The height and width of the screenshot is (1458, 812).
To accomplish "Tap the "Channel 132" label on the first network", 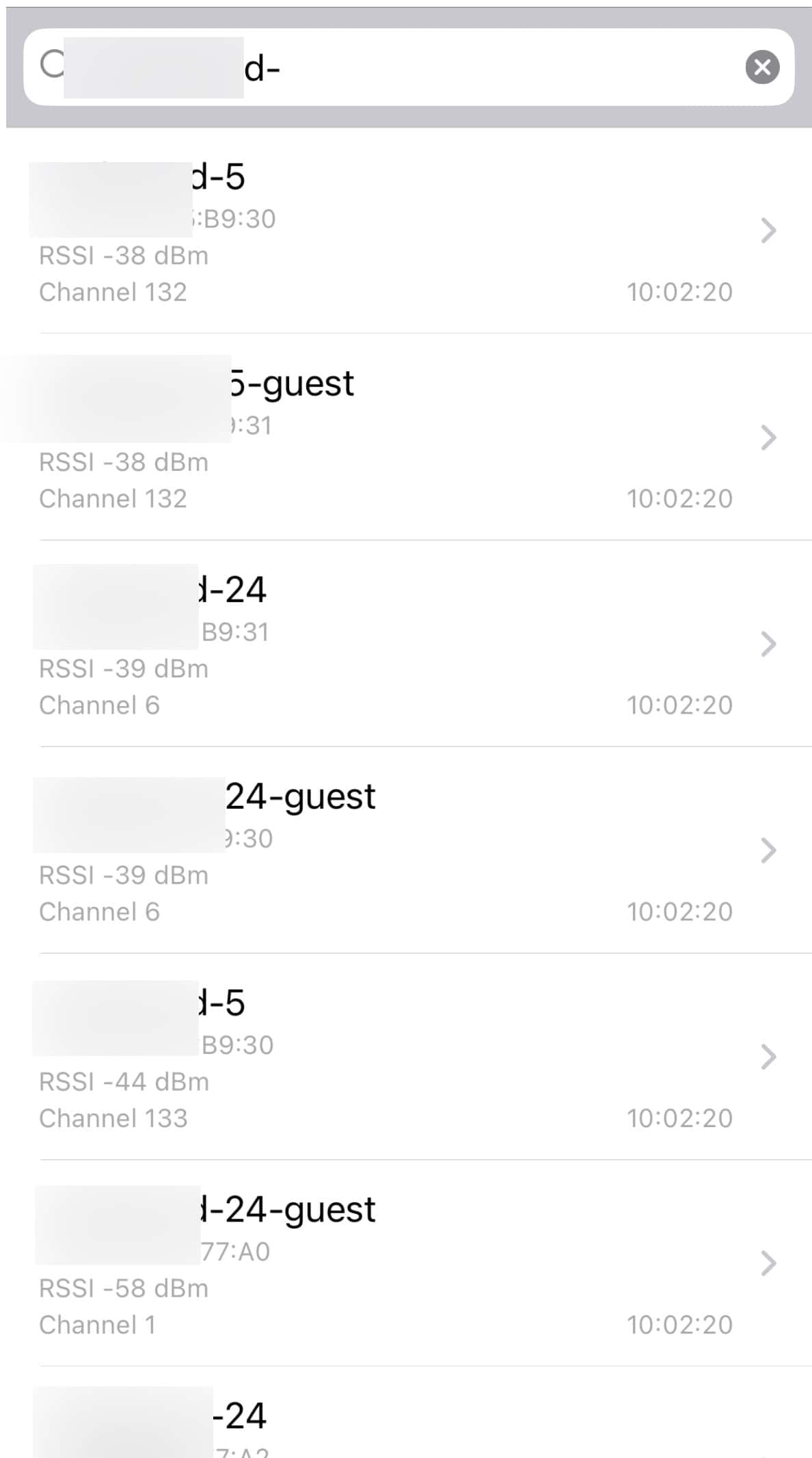I will 114,292.
